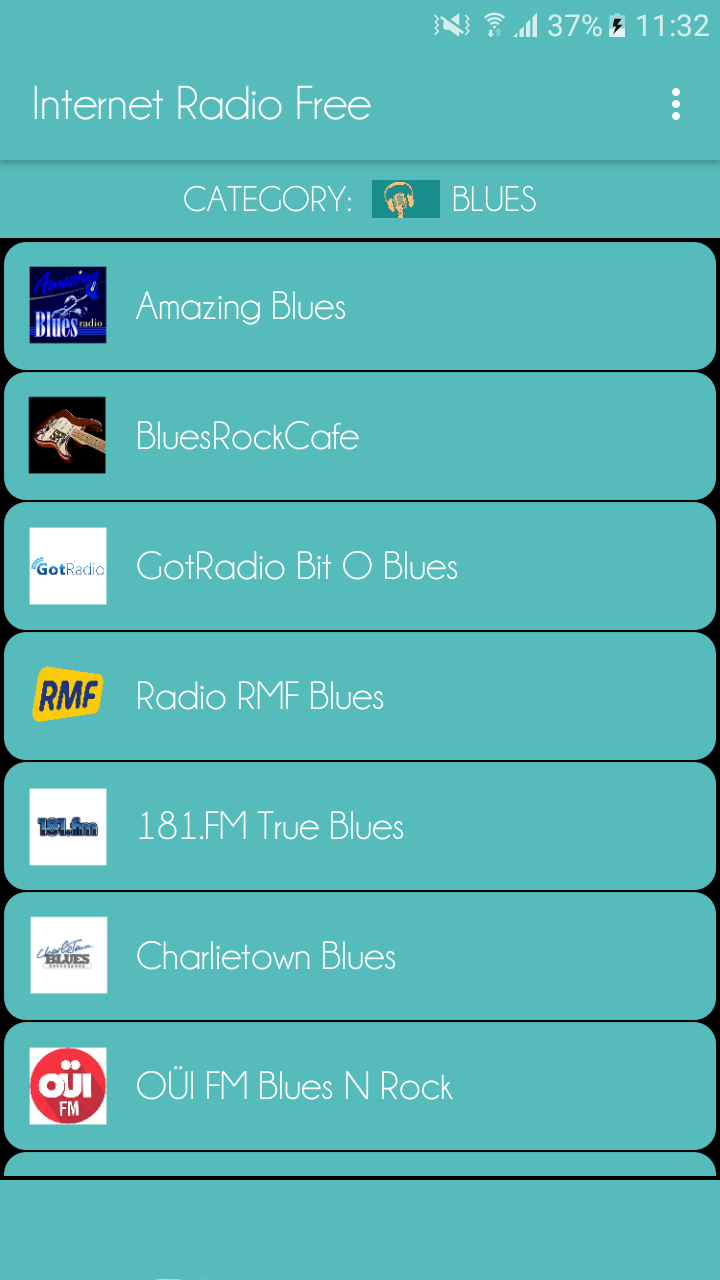Tune in to Radio RMF Blues
The height and width of the screenshot is (1280, 720).
[360, 696]
